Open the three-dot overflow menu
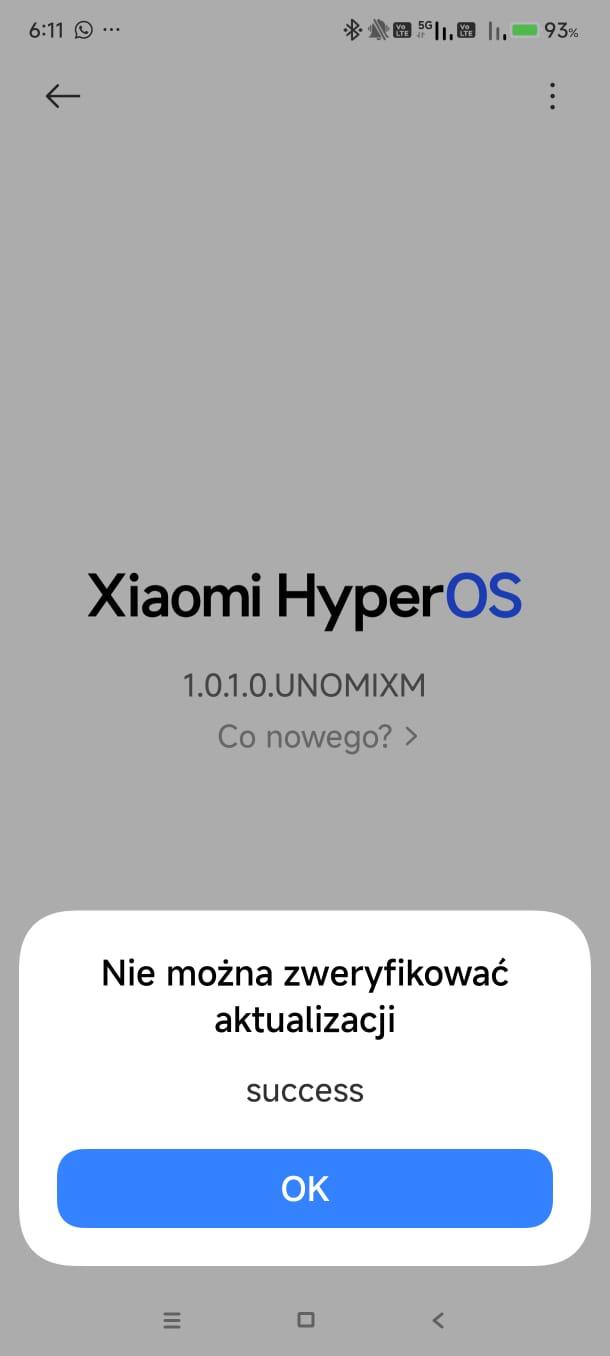 coord(552,95)
